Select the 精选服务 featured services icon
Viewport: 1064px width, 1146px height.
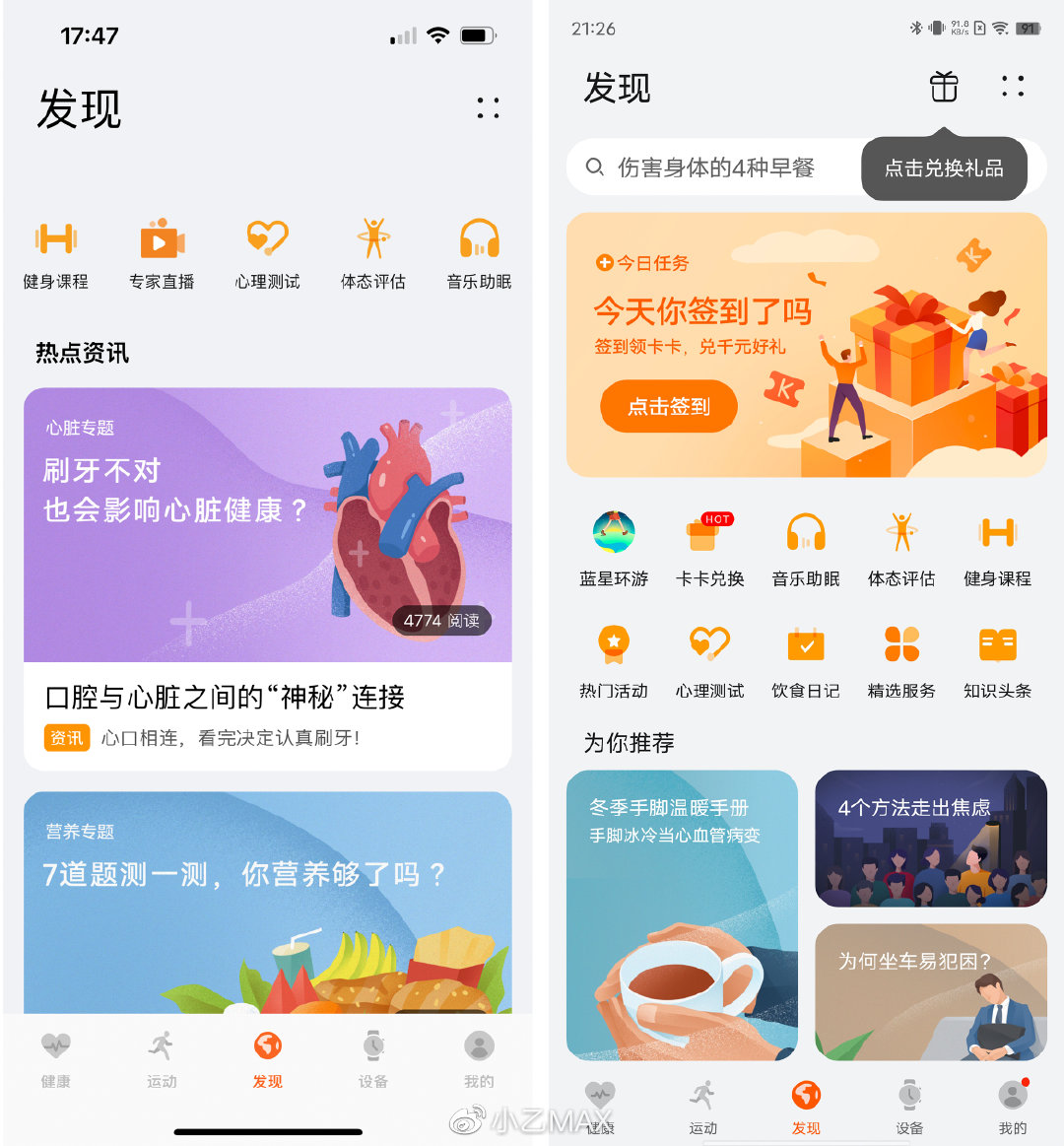click(901, 643)
